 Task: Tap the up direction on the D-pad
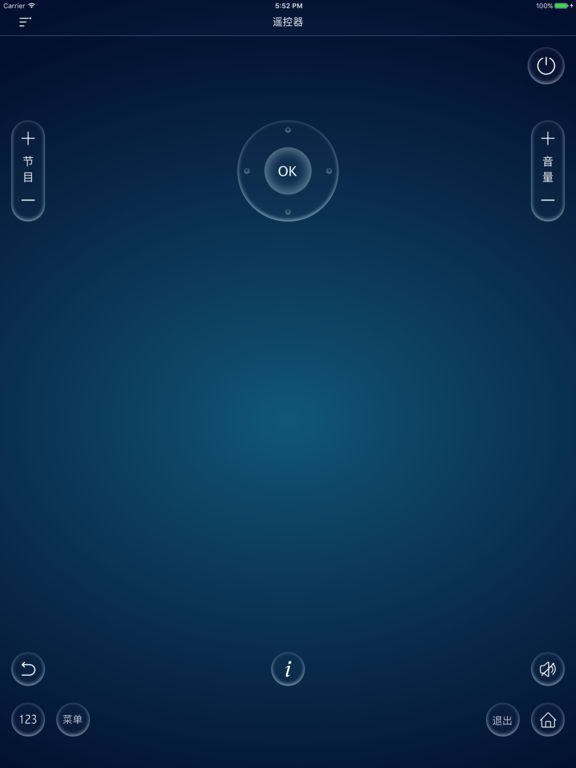pyautogui.click(x=288, y=130)
